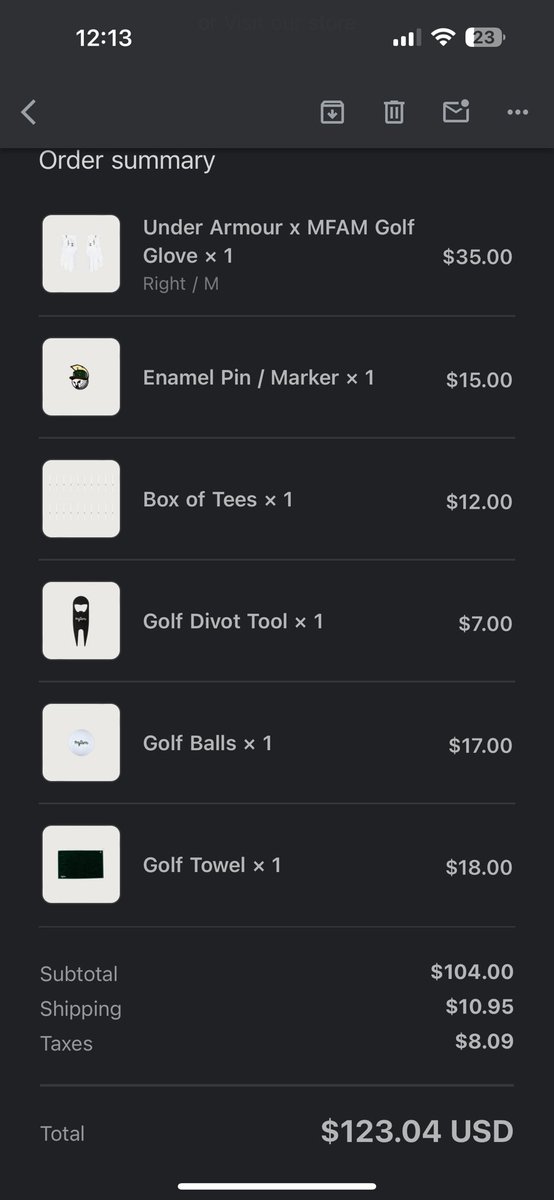Archive this order email
The height and width of the screenshot is (1200, 554).
332,112
